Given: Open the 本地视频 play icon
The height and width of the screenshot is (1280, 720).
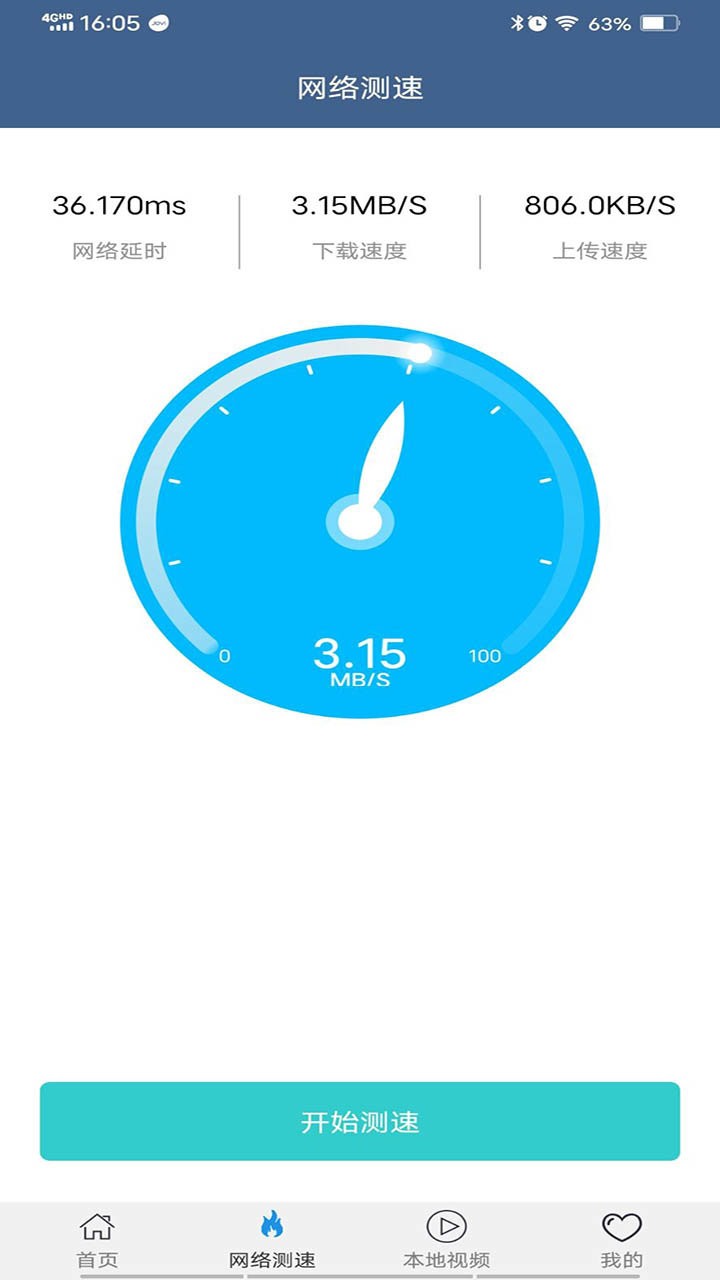Looking at the screenshot, I should 448,1224.
